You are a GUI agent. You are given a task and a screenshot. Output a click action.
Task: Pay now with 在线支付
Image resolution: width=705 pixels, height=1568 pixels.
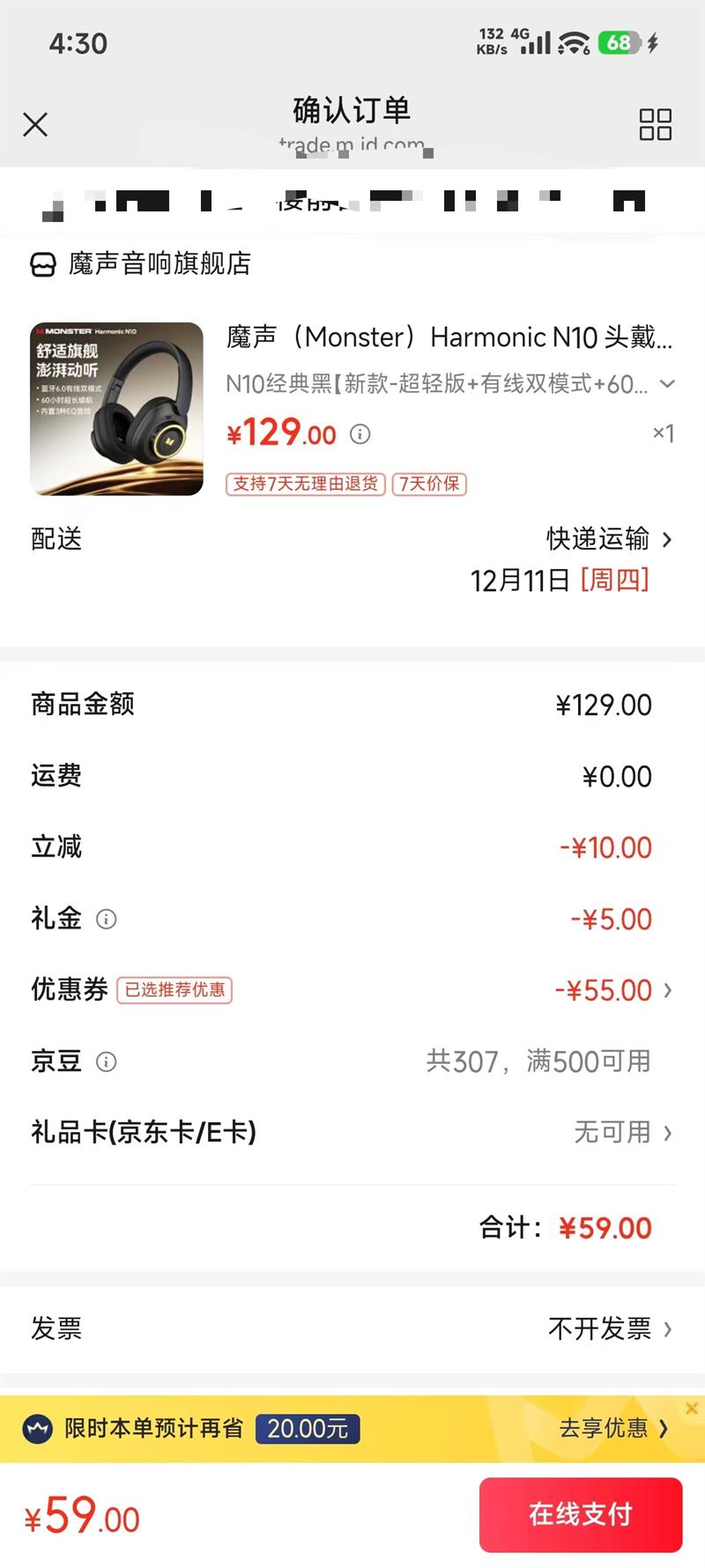pyautogui.click(x=580, y=1514)
